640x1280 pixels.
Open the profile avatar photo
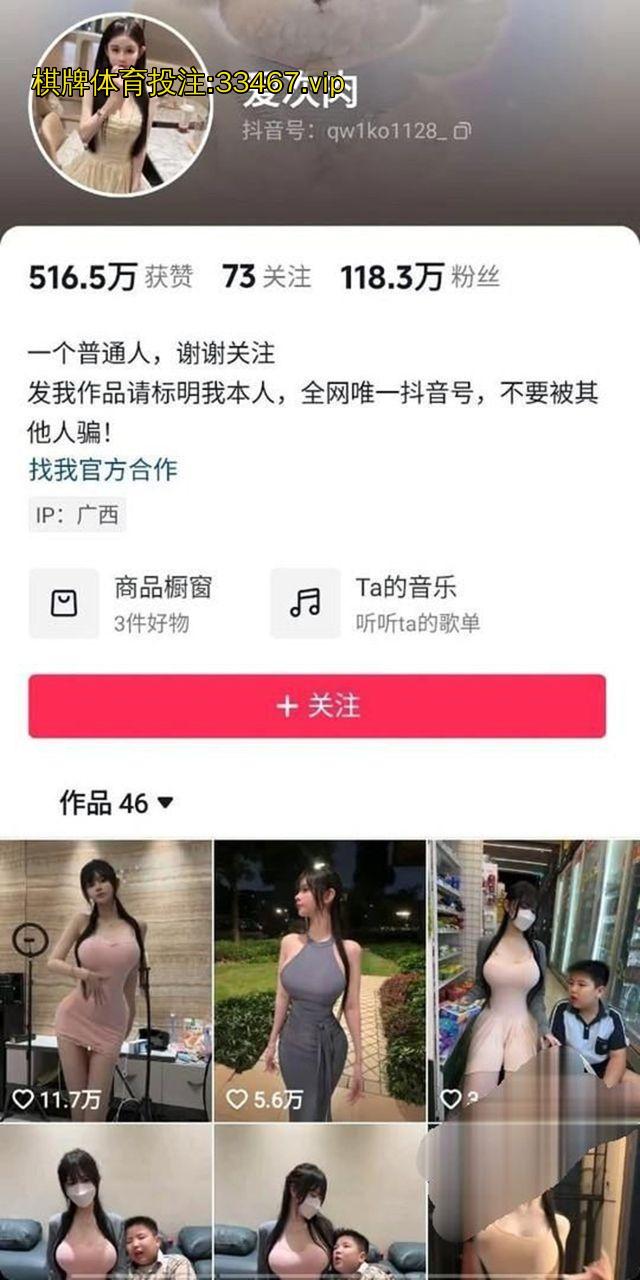pyautogui.click(x=103, y=104)
